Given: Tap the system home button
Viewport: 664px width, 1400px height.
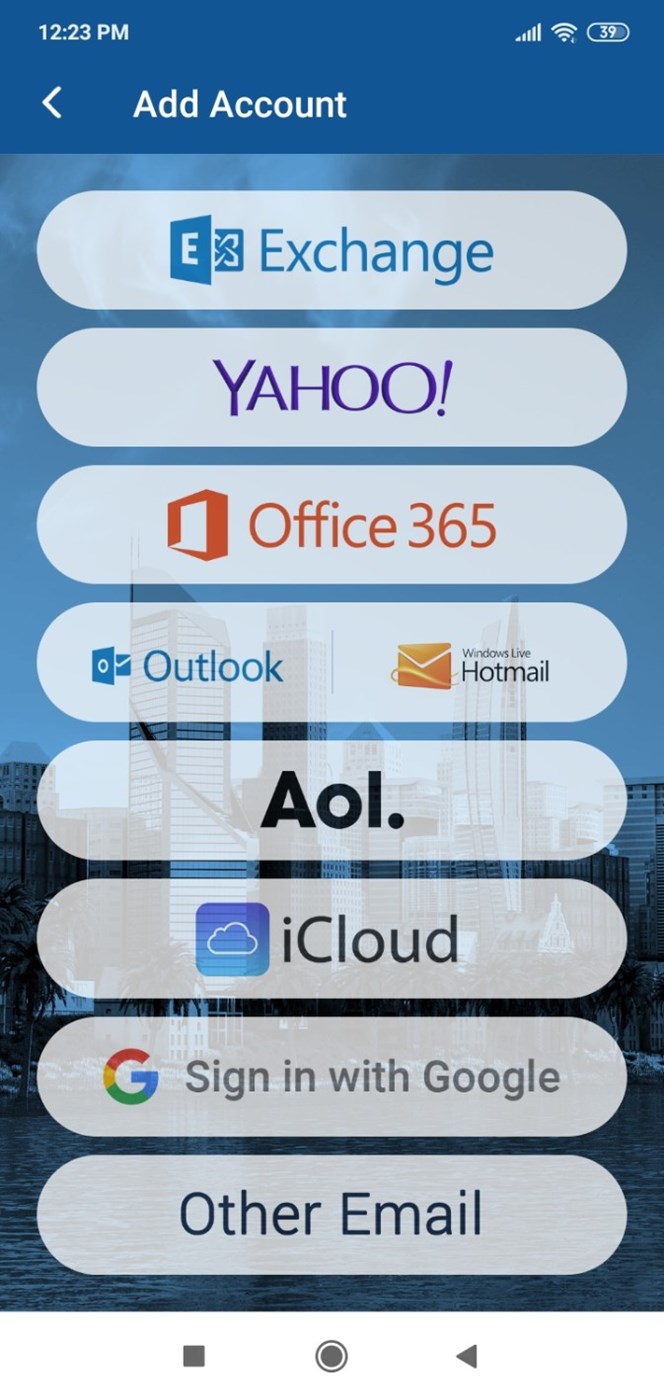Looking at the screenshot, I should 331,1356.
